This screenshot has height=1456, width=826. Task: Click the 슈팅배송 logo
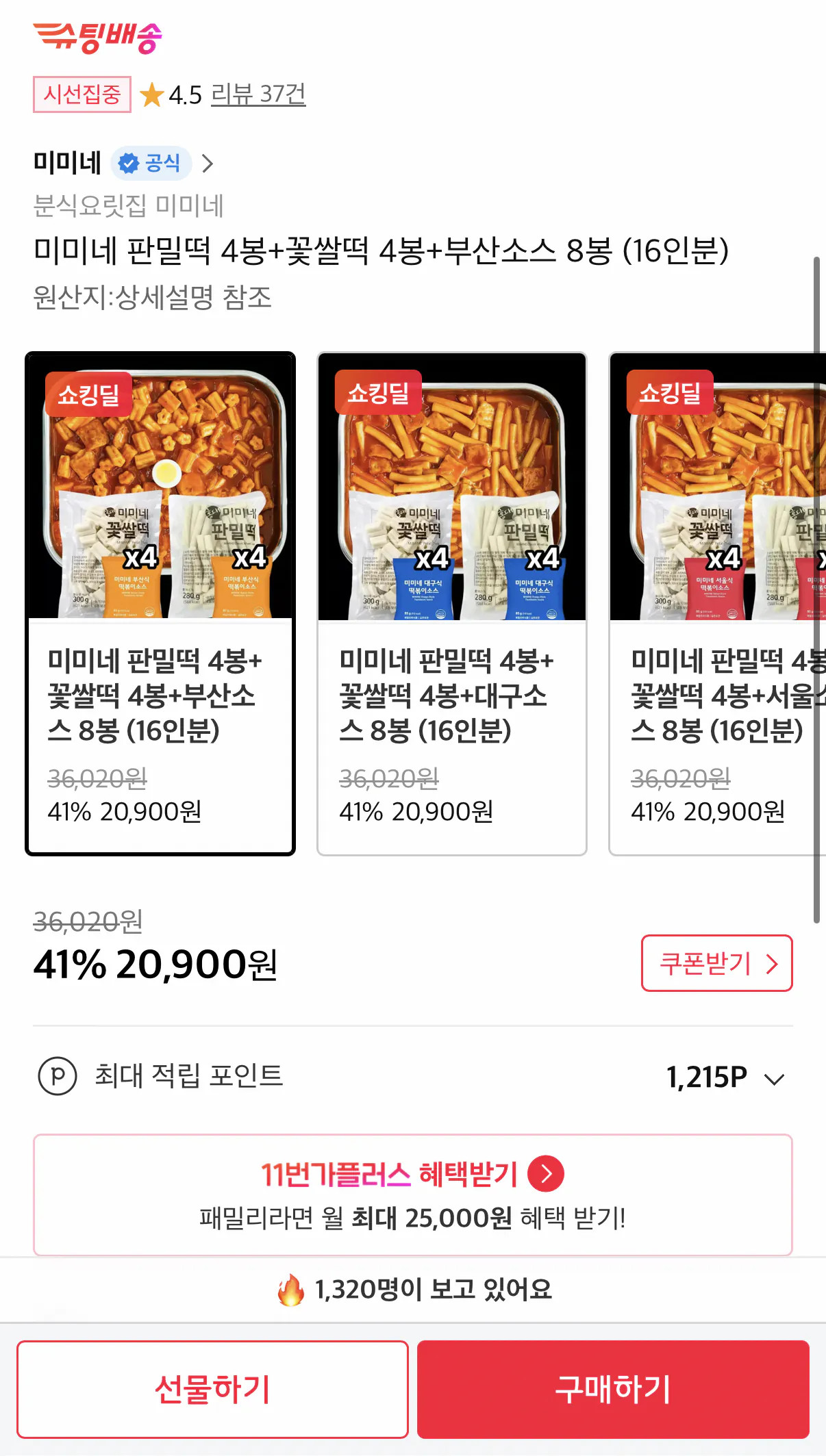97,38
